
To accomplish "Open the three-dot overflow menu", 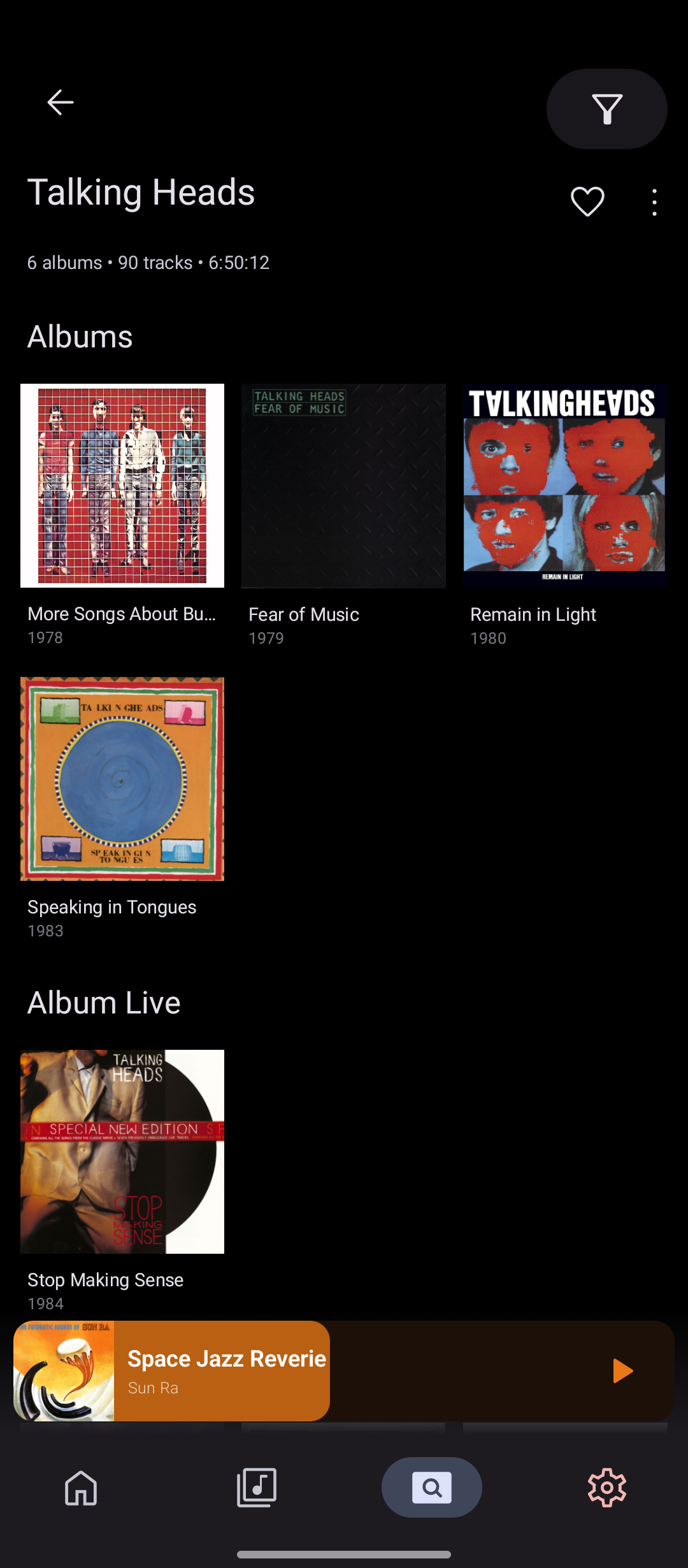I will [x=654, y=202].
